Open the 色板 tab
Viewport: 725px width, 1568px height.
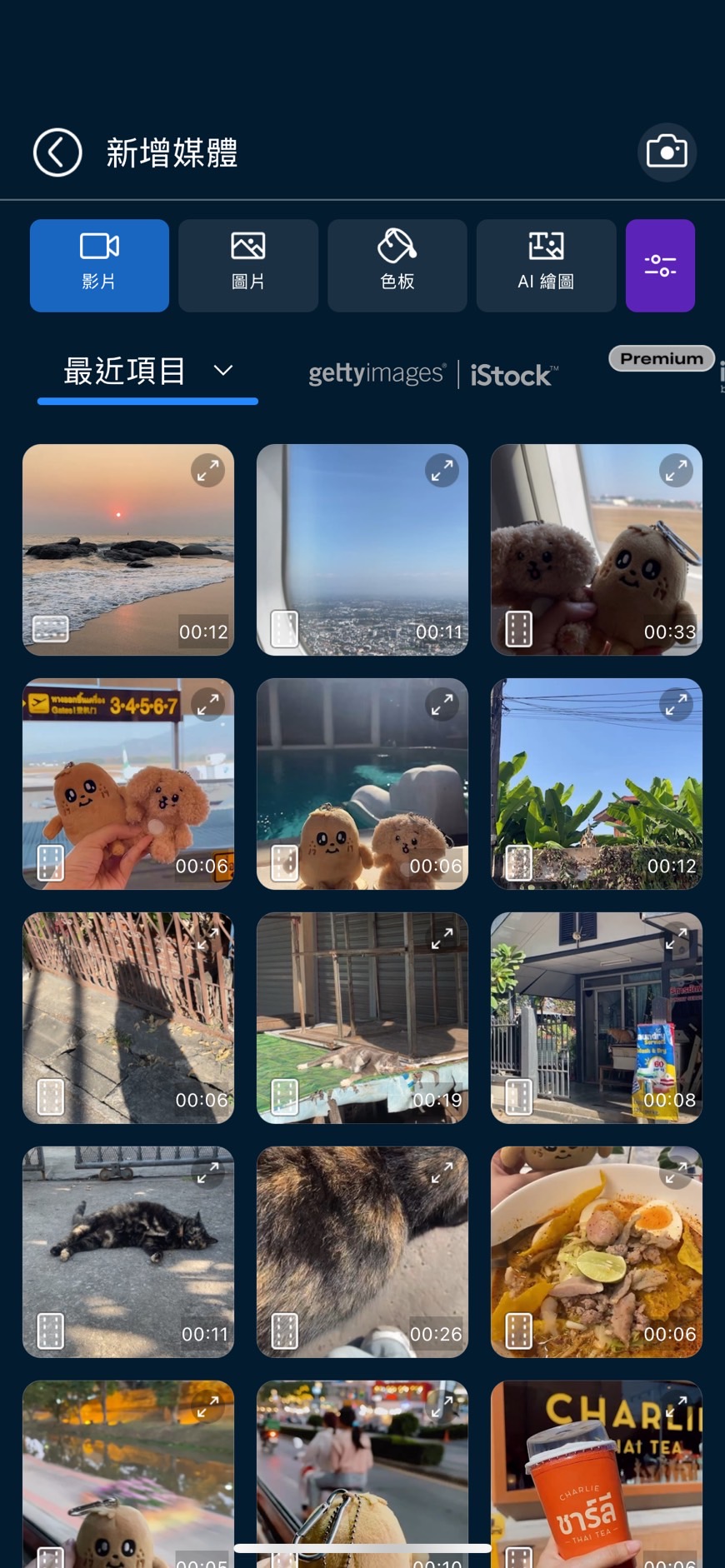(397, 265)
